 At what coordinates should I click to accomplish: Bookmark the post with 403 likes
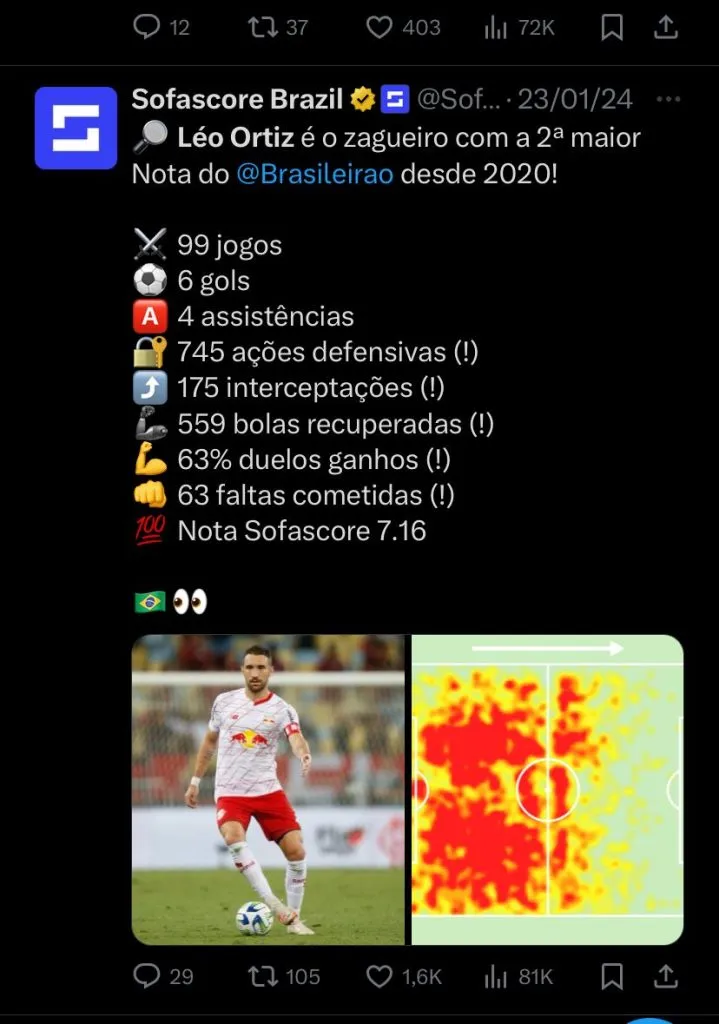(613, 27)
